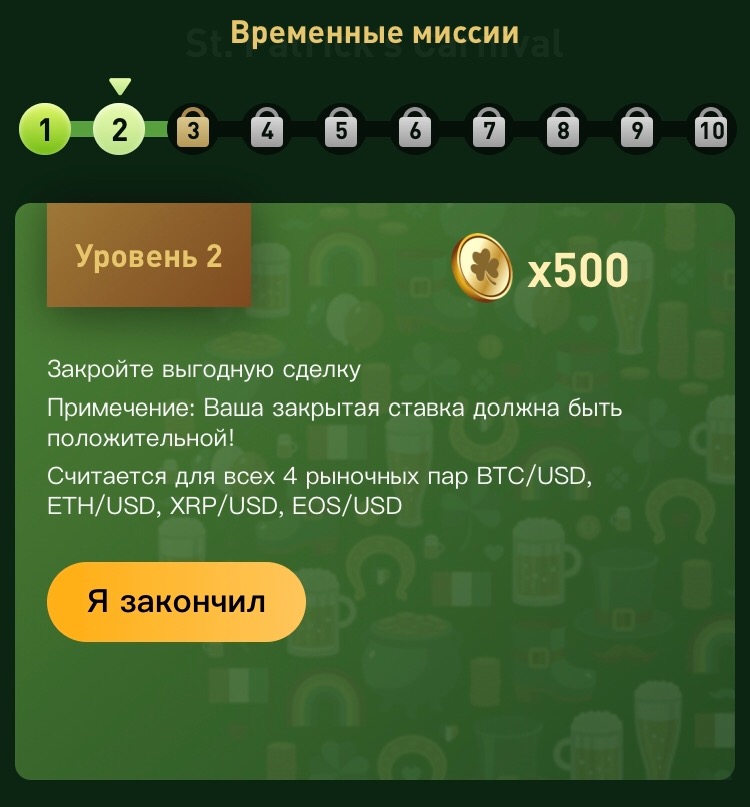Viewport: 750px width, 807px height.
Task: Open locked level 10 step
Action: [x=711, y=129]
